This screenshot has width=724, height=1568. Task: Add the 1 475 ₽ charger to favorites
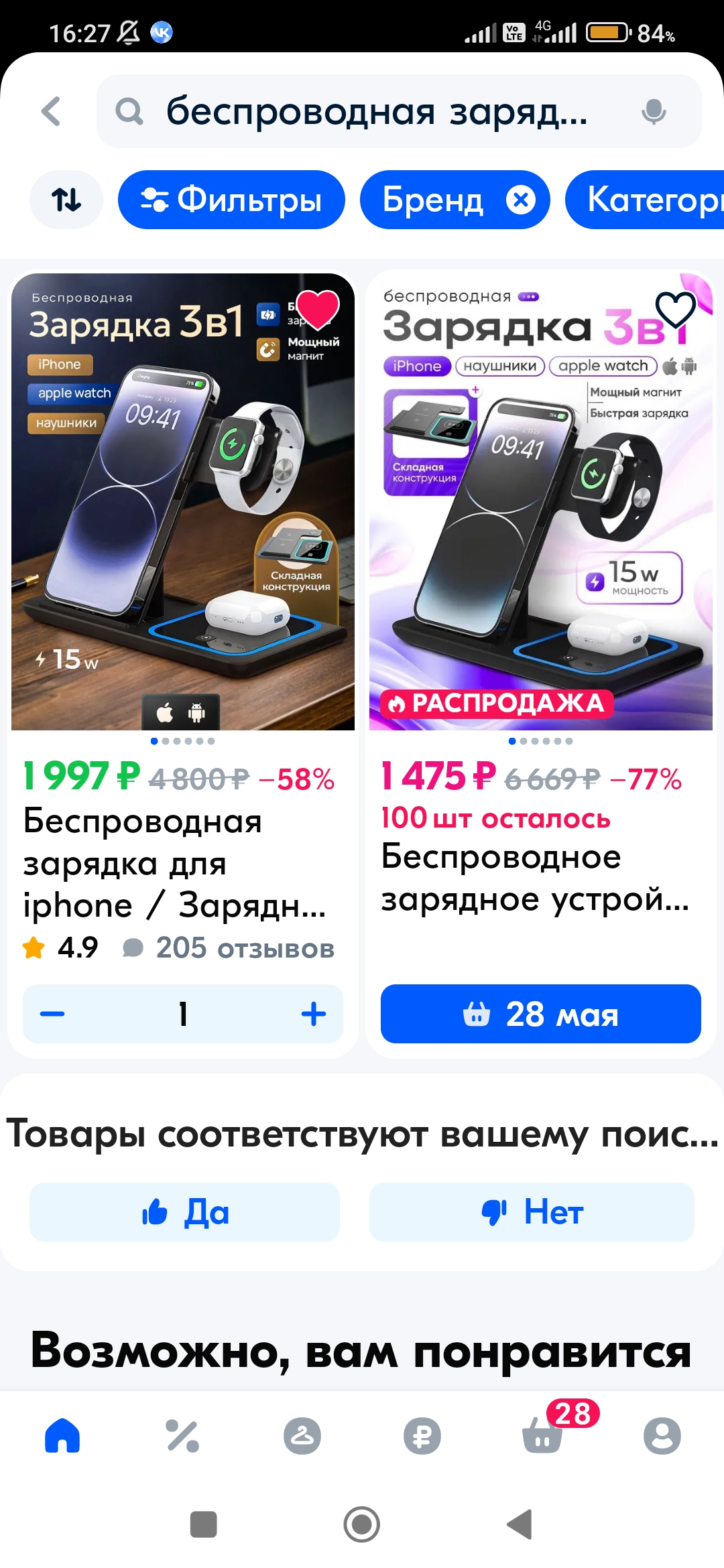(675, 309)
